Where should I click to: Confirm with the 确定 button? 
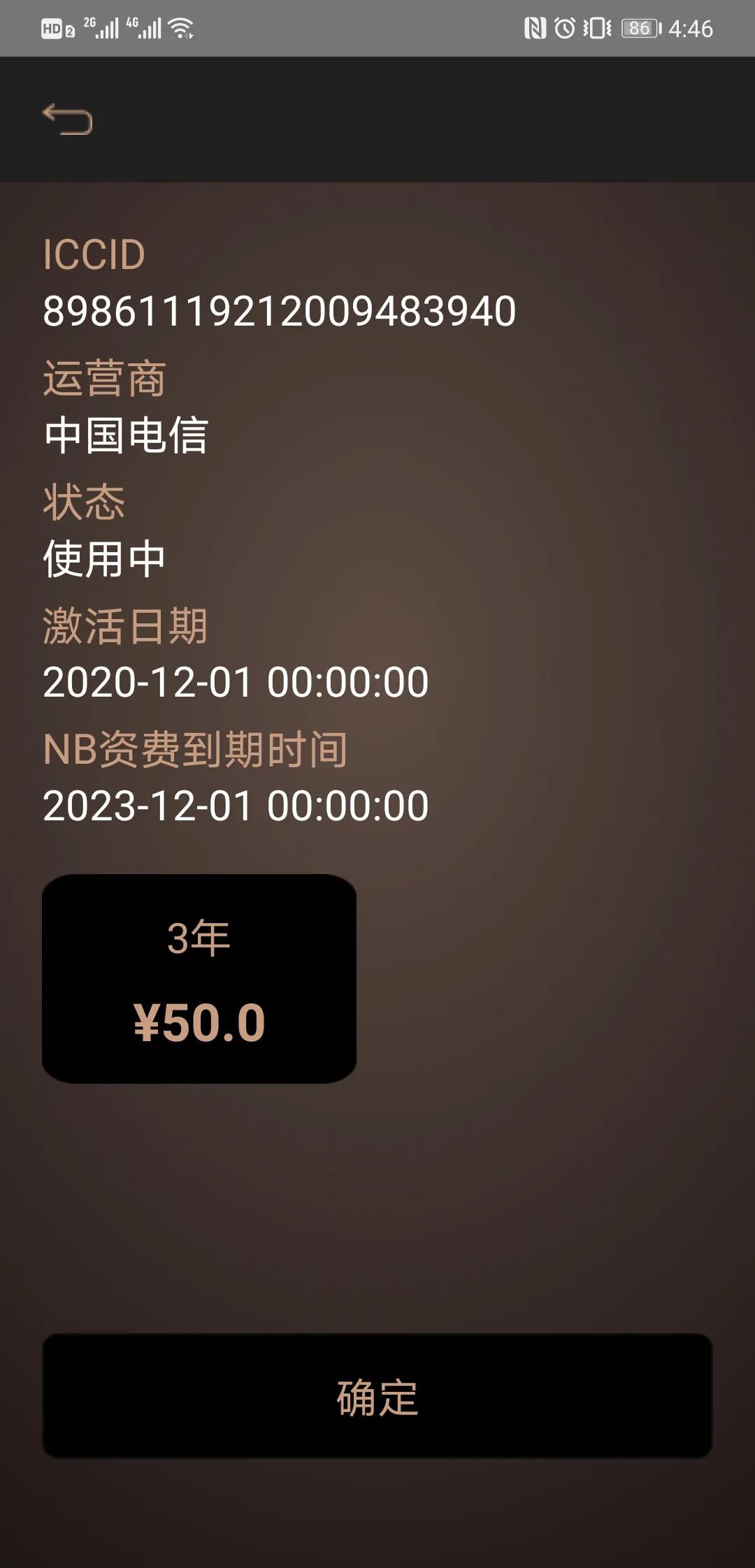pos(377,1398)
